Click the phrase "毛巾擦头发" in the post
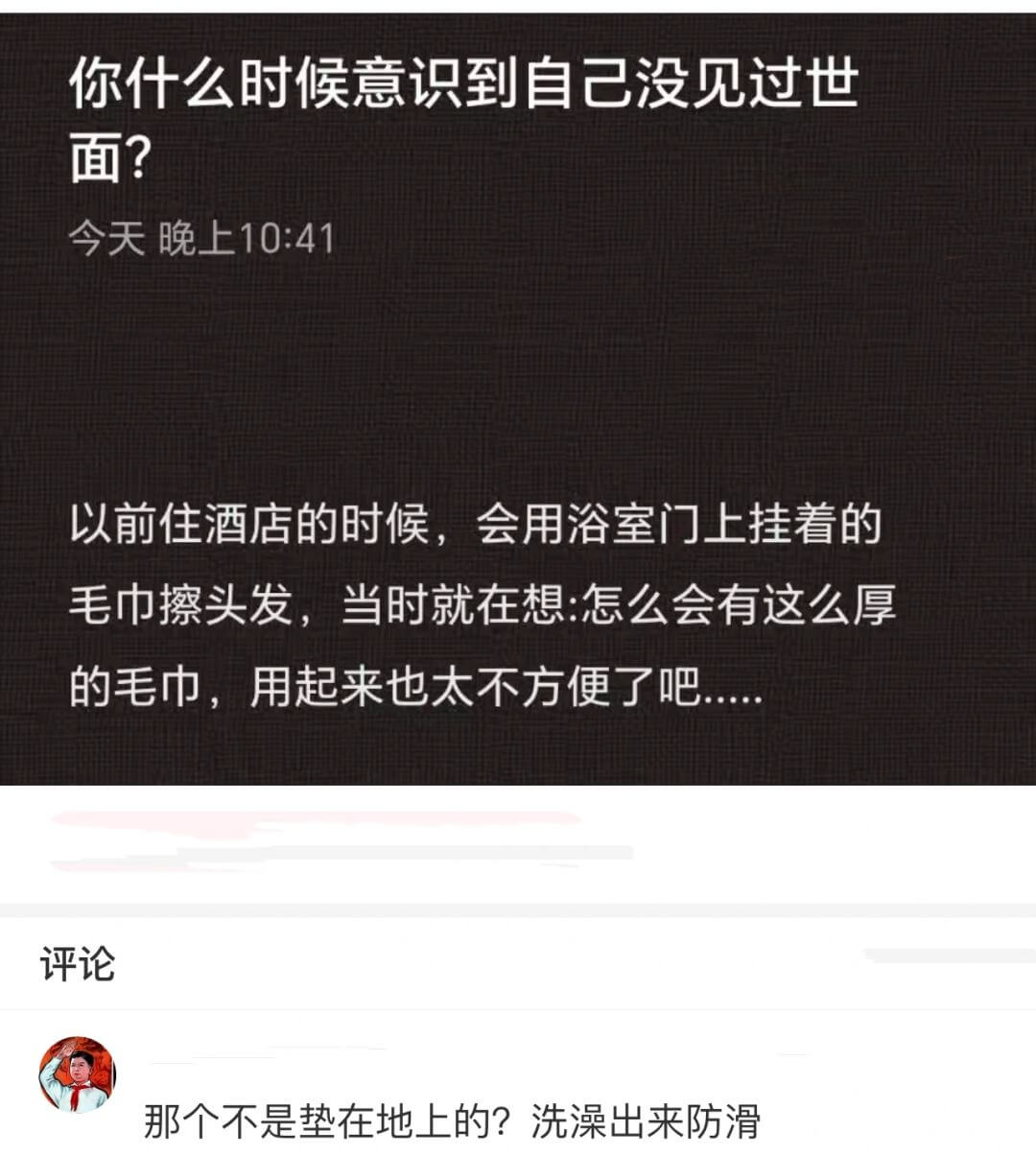1036x1155 pixels. point(177,604)
